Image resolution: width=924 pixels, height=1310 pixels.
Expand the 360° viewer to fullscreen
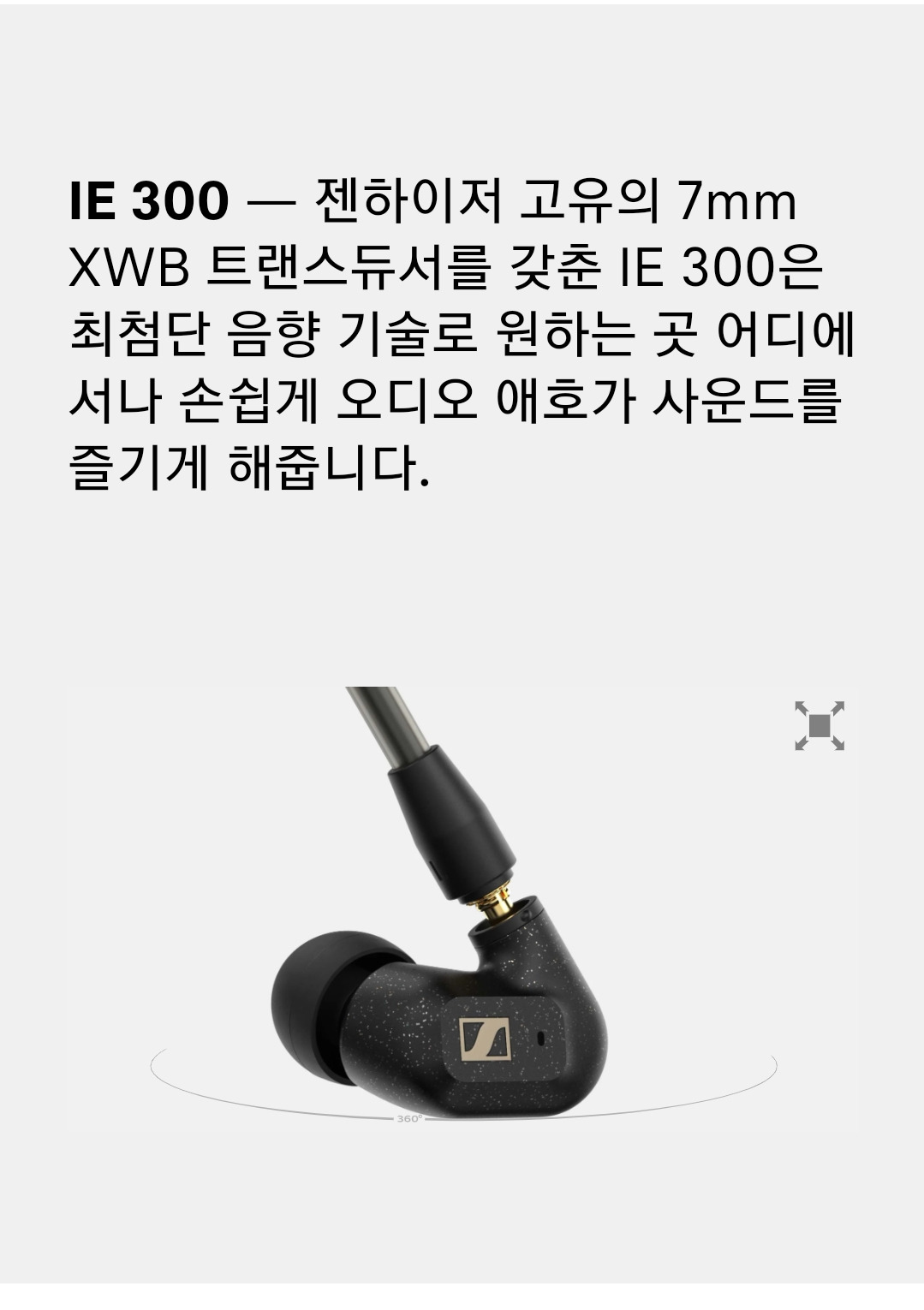click(820, 726)
